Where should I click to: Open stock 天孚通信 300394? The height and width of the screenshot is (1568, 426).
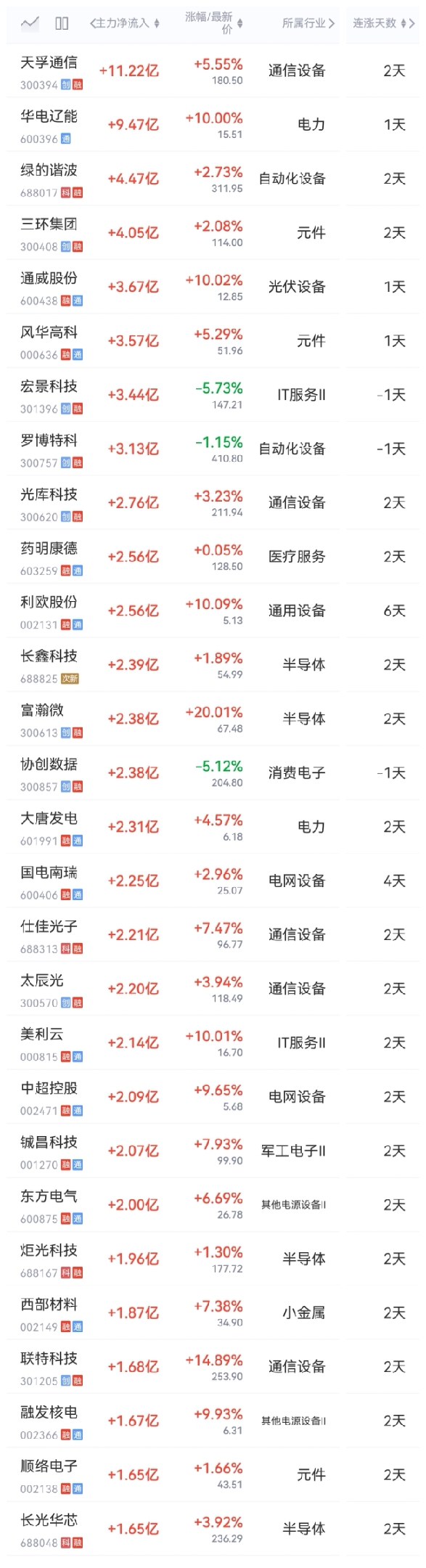(213, 71)
